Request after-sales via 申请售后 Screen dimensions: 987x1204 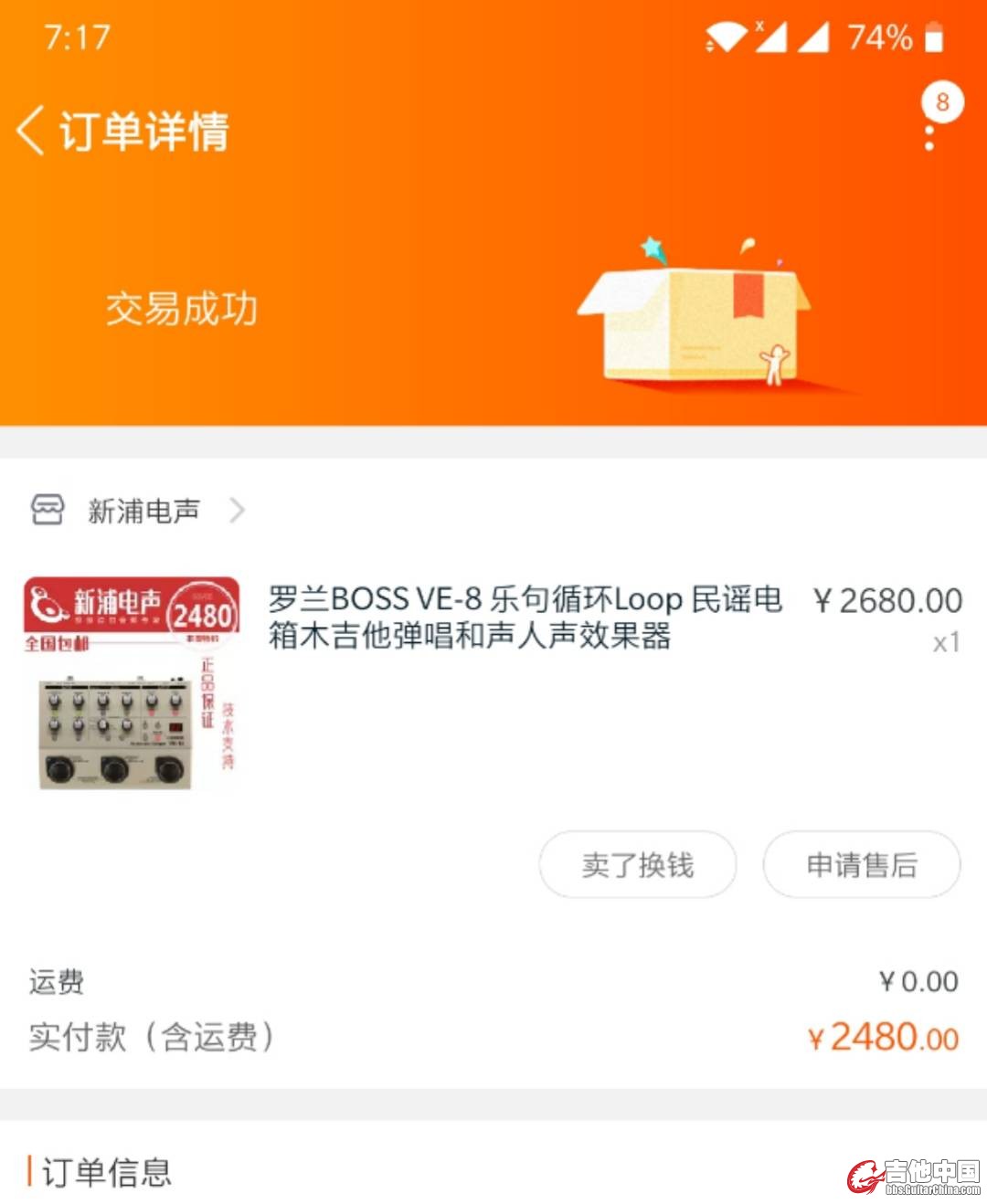(x=861, y=864)
